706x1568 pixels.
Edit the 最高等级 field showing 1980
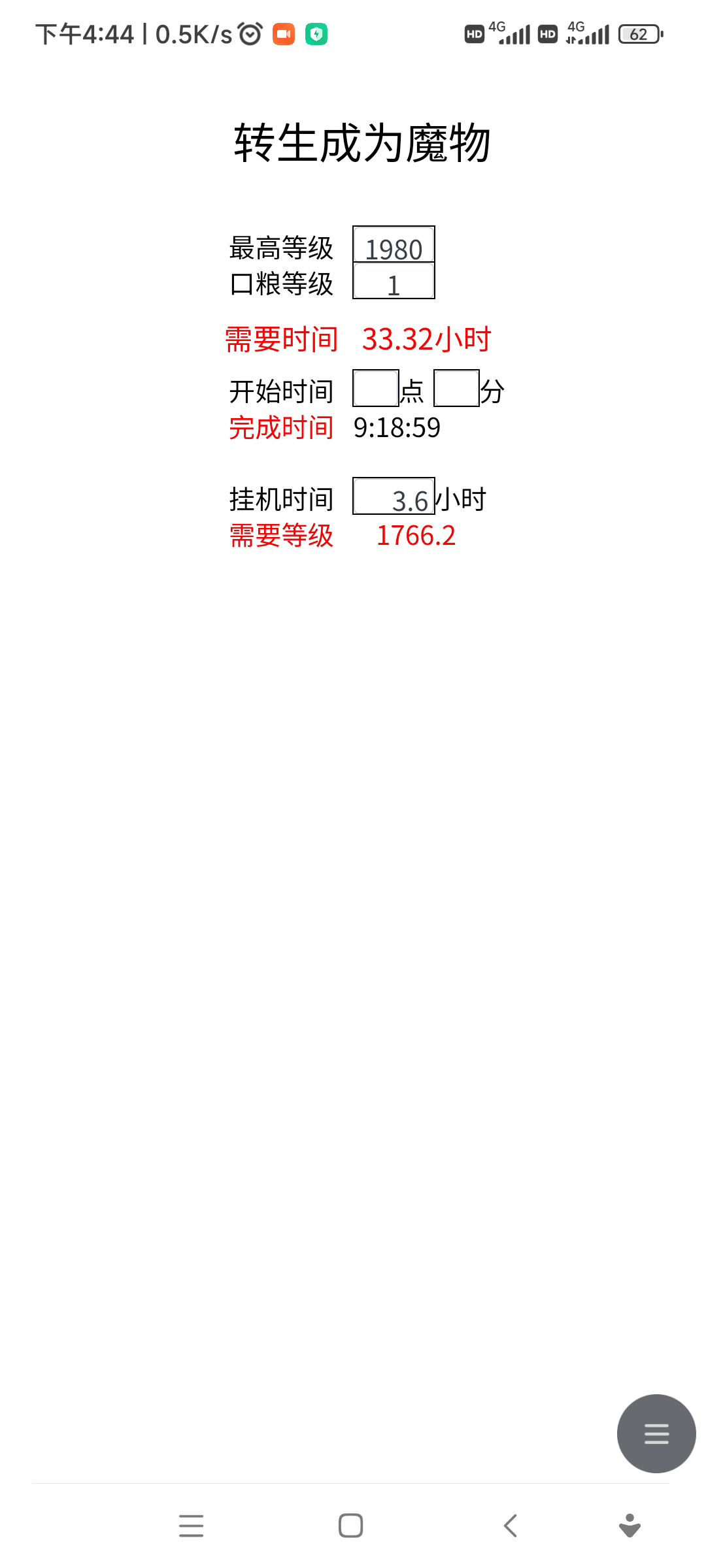pyautogui.click(x=394, y=246)
